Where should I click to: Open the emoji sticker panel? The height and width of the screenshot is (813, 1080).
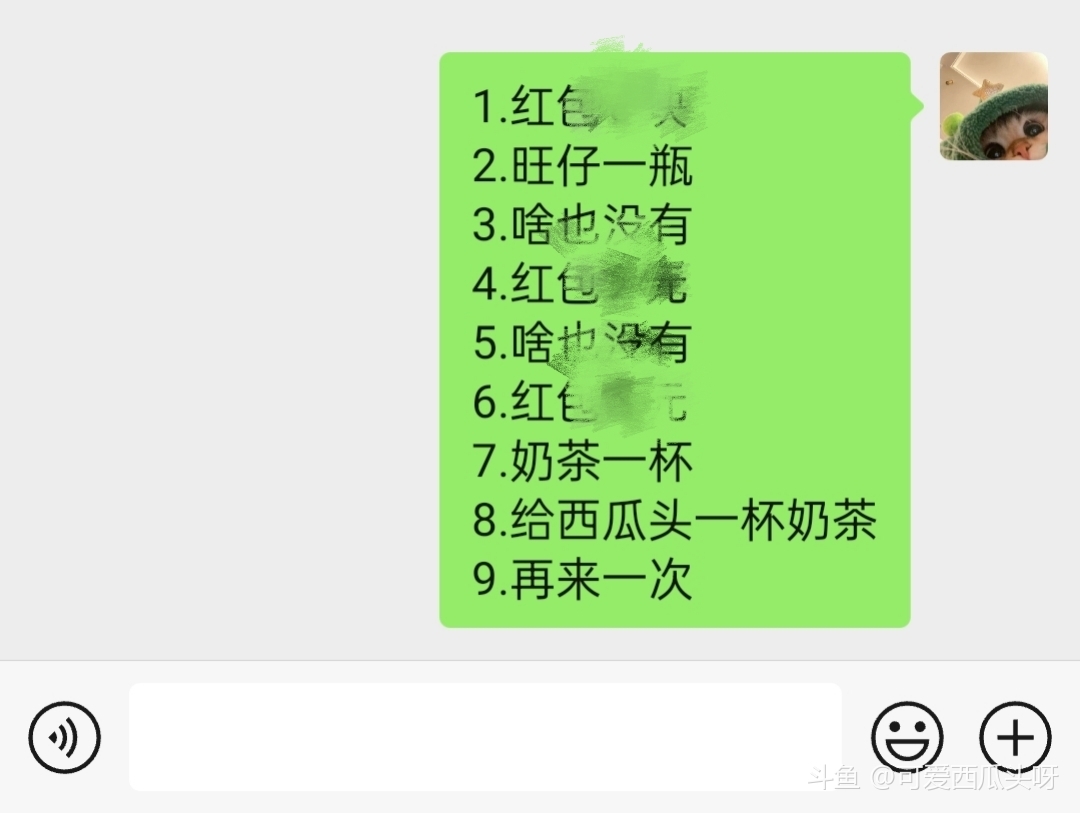coord(907,738)
